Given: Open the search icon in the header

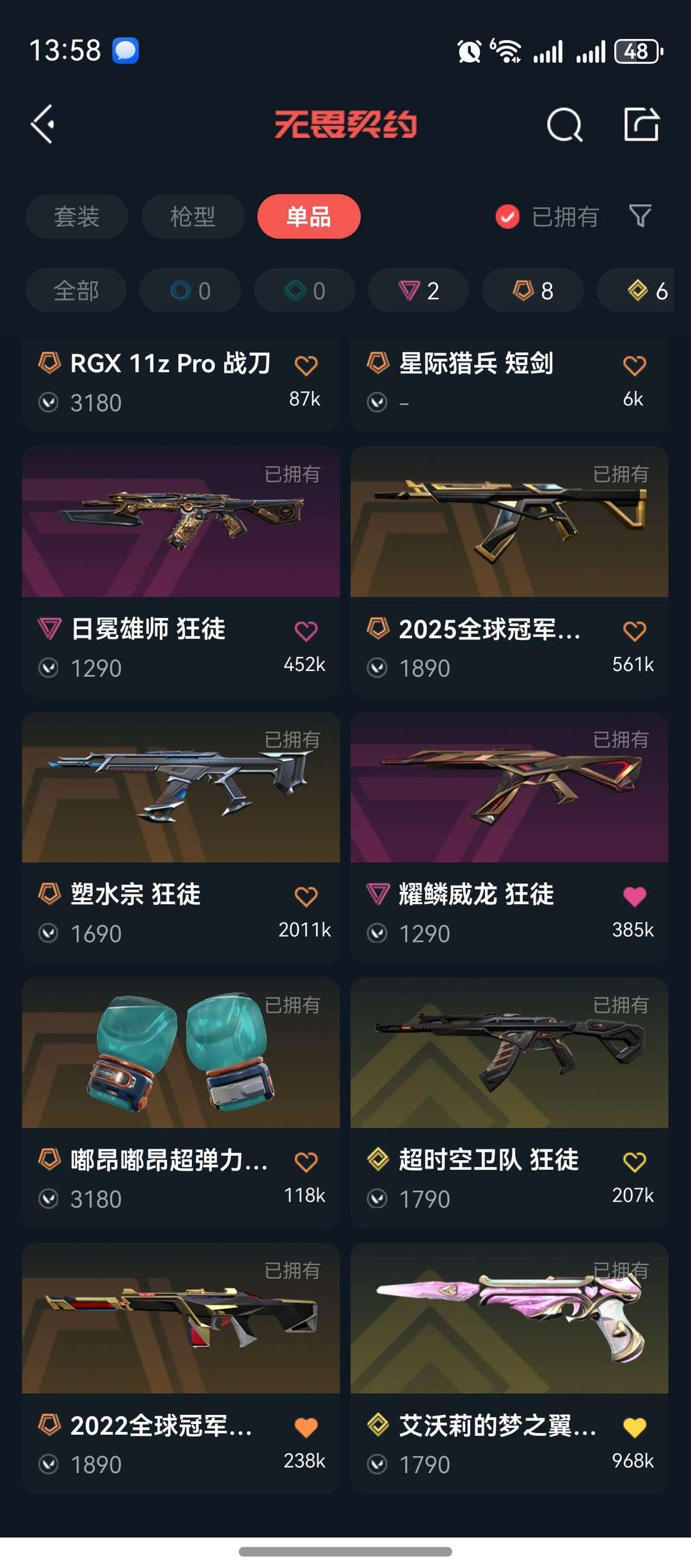Looking at the screenshot, I should (564, 124).
